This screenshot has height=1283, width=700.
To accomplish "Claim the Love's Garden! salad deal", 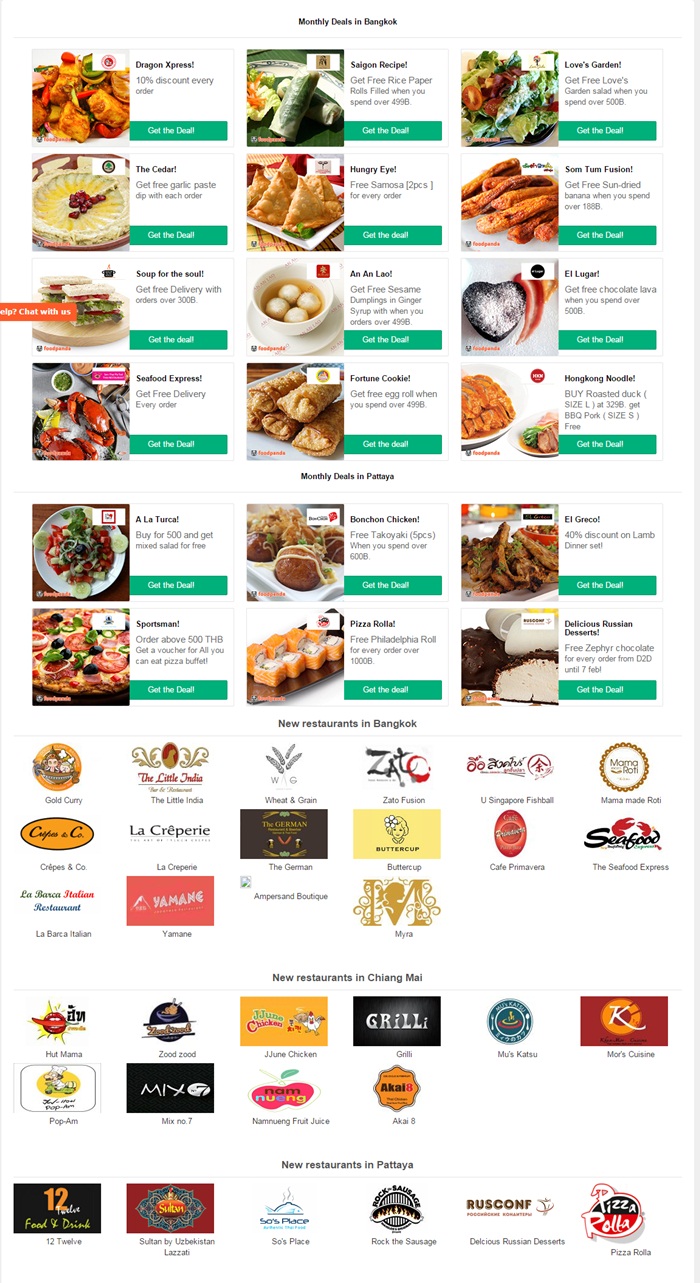I will click(600, 131).
